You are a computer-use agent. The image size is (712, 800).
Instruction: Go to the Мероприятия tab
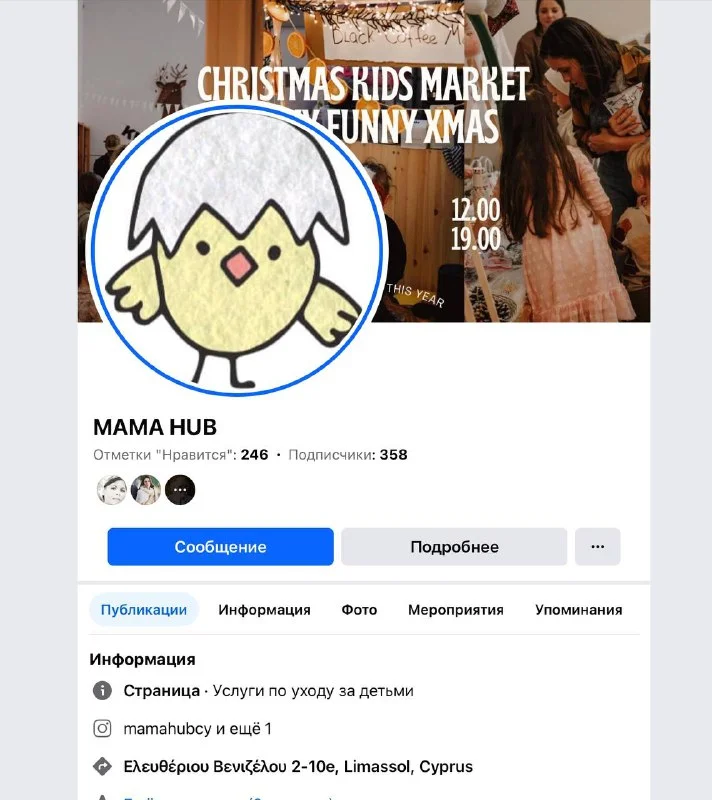coord(455,609)
